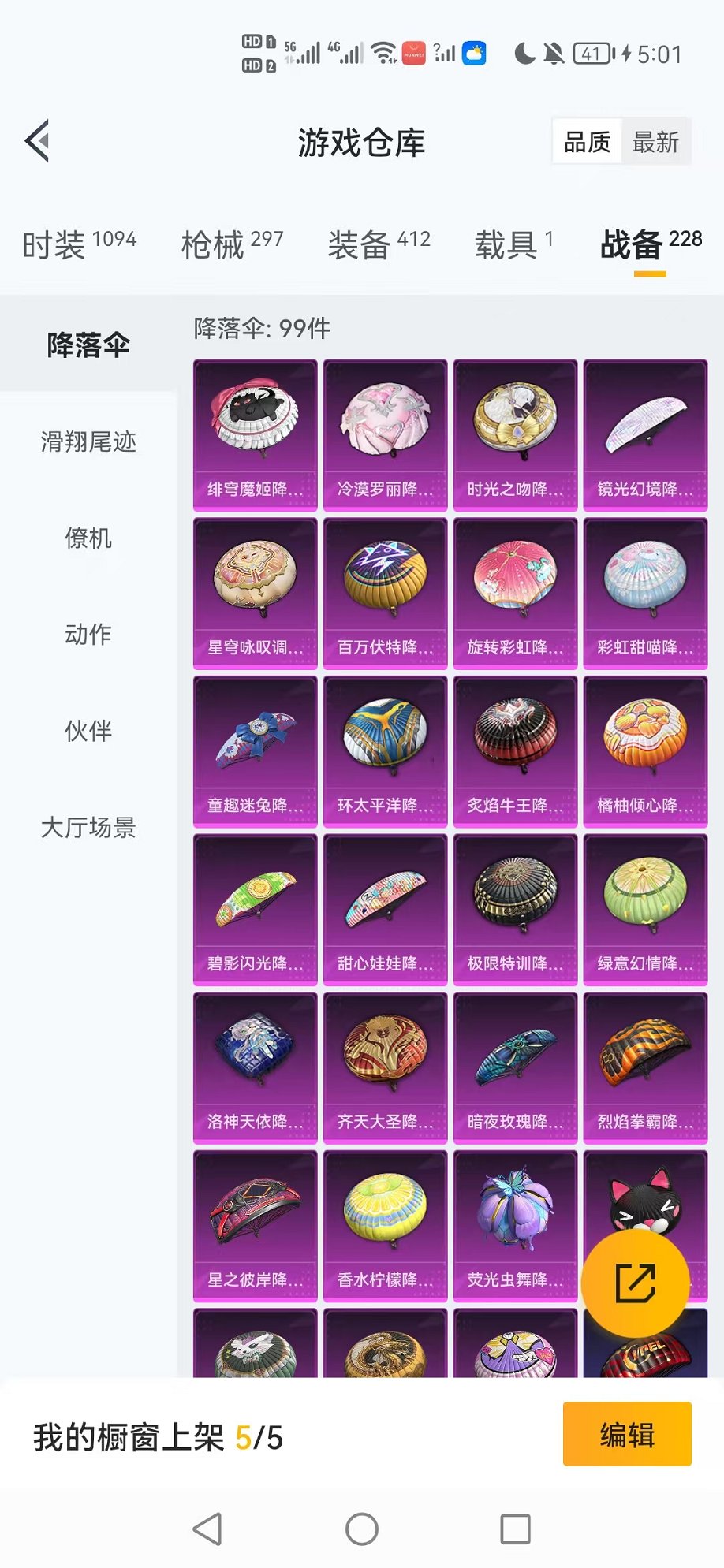Open the 装备 tab
The height and width of the screenshot is (1568, 724).
379,244
